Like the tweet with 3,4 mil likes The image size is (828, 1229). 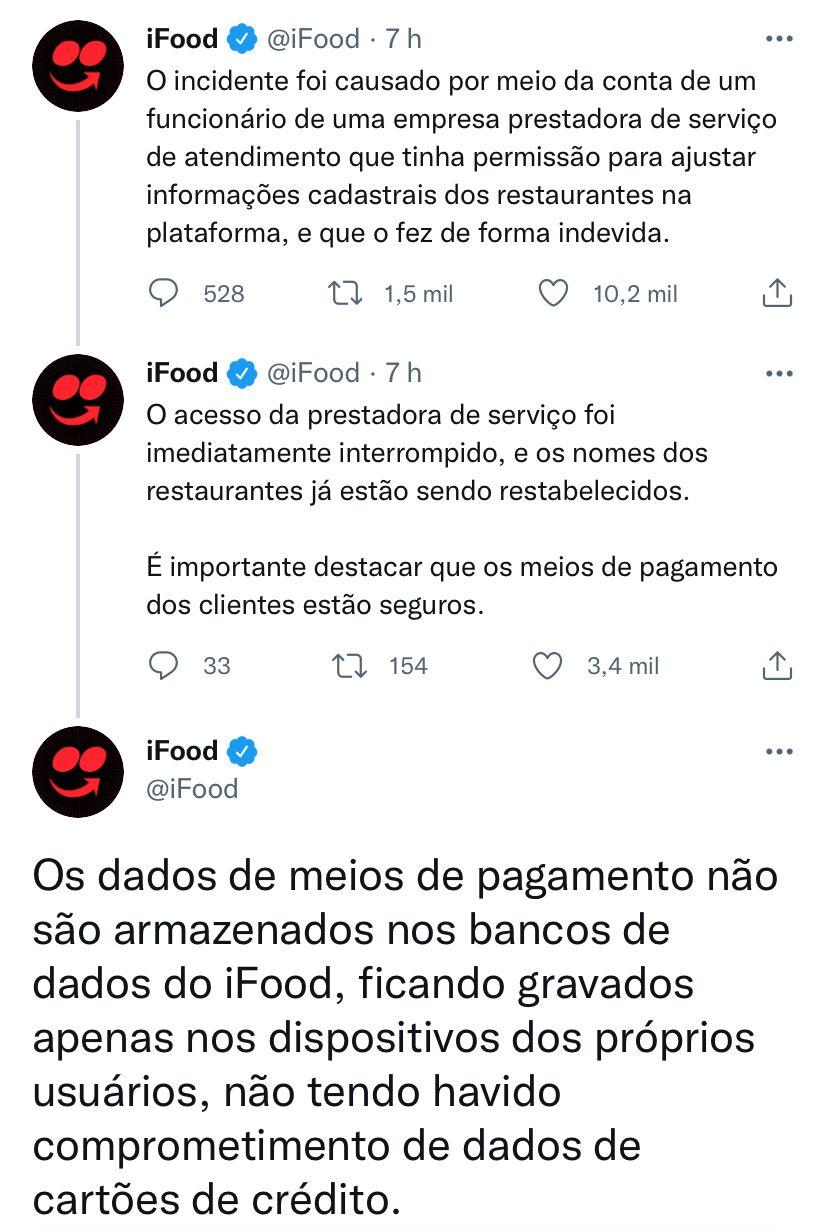pyautogui.click(x=546, y=664)
